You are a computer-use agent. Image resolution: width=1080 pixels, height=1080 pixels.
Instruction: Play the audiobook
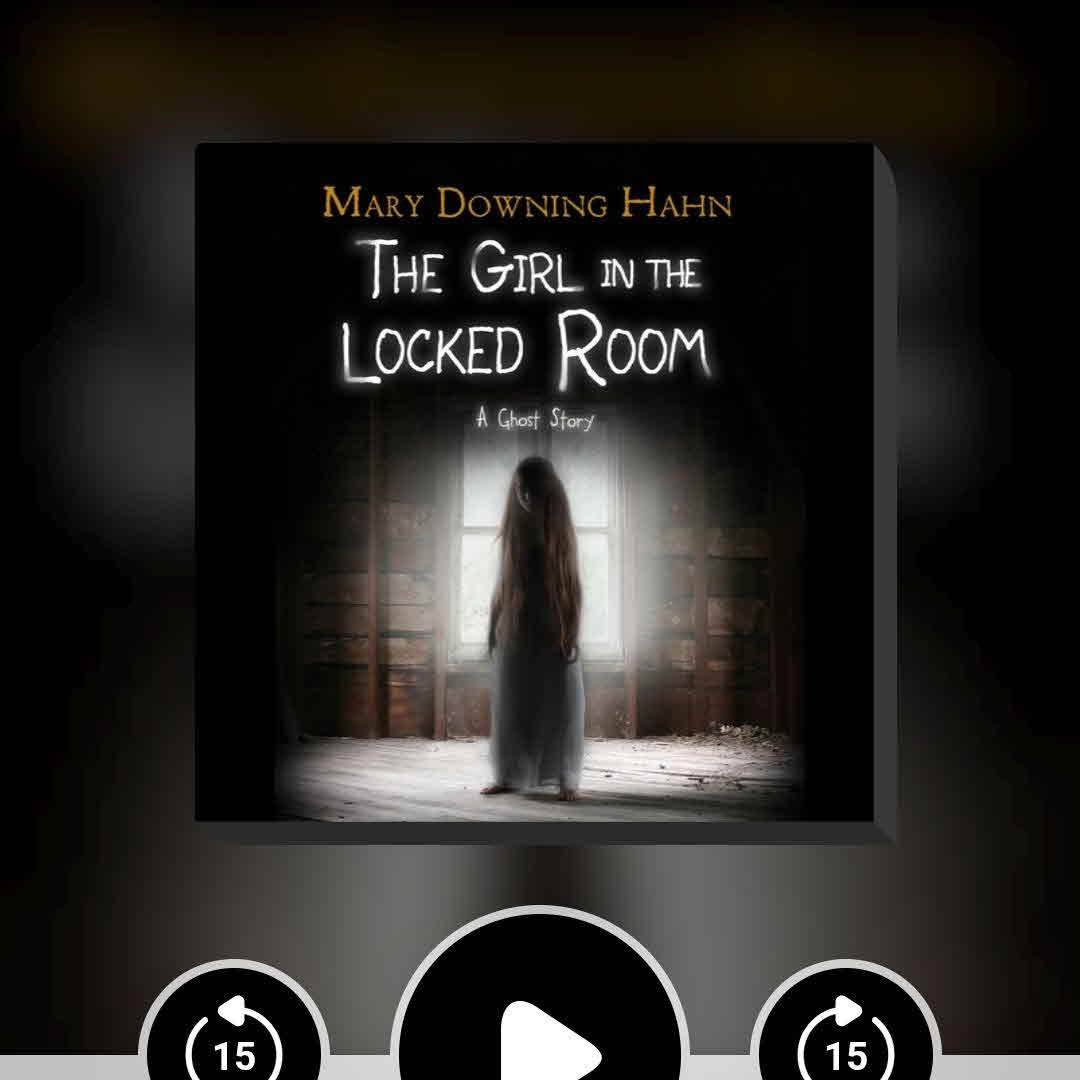[544, 1030]
